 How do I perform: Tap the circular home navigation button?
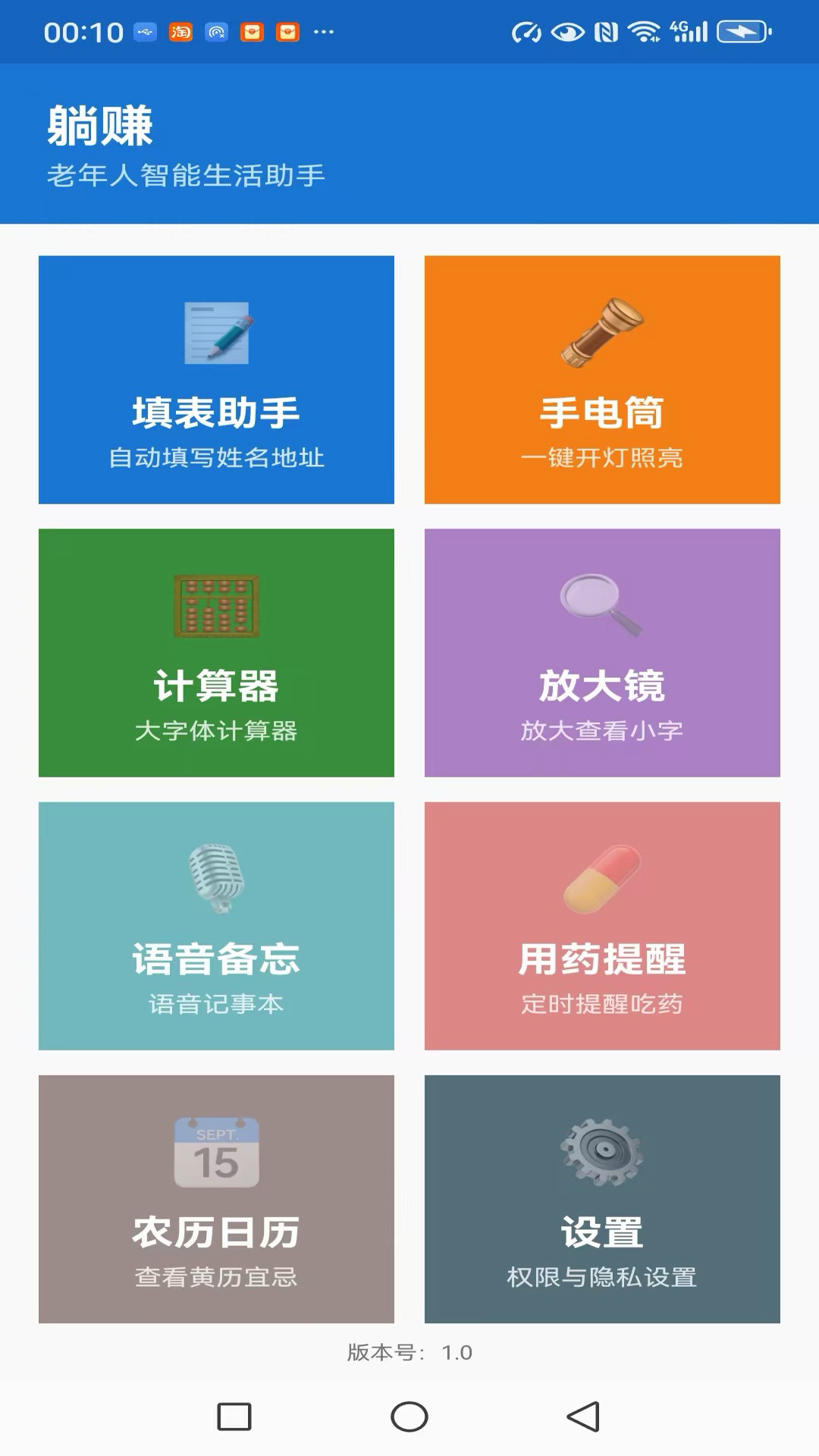(409, 1416)
